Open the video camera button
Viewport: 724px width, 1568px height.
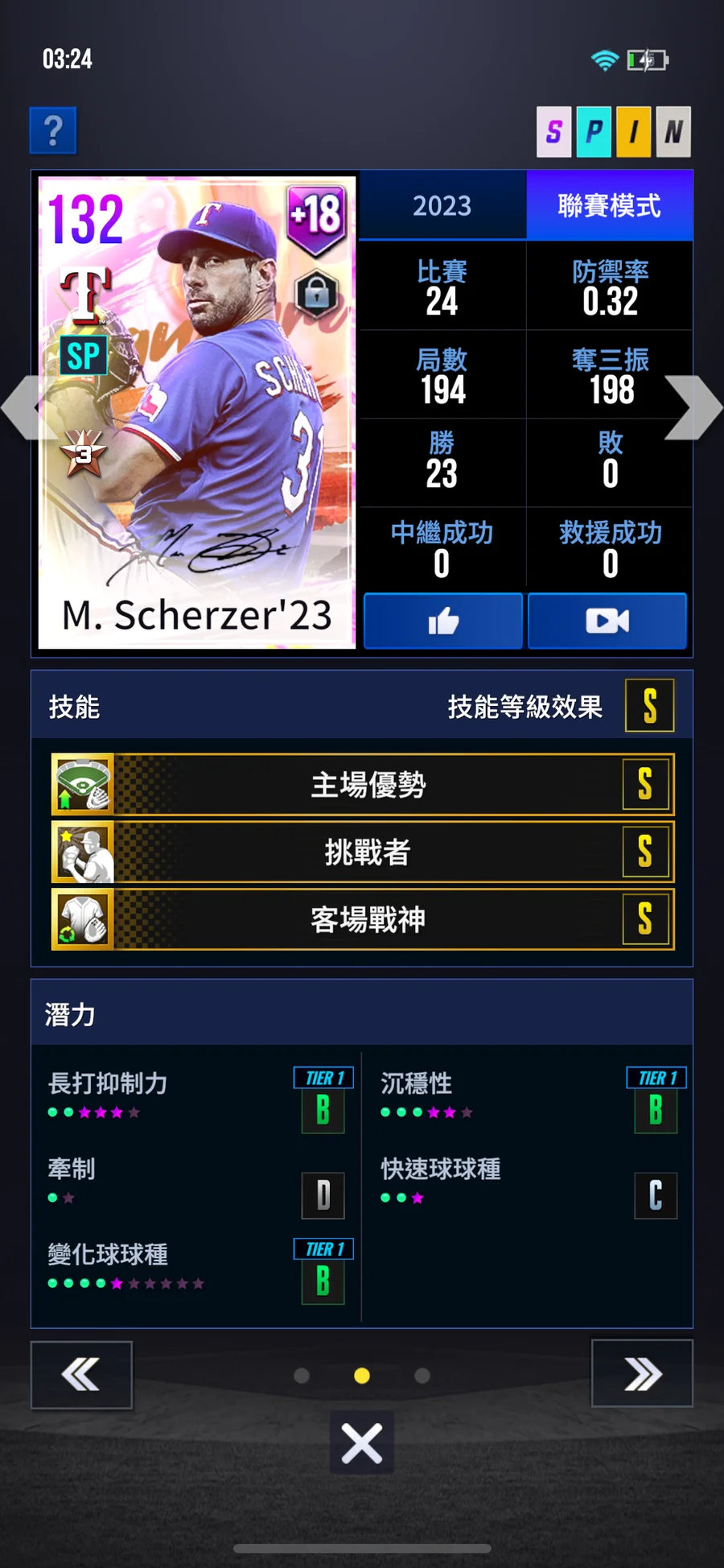point(607,621)
